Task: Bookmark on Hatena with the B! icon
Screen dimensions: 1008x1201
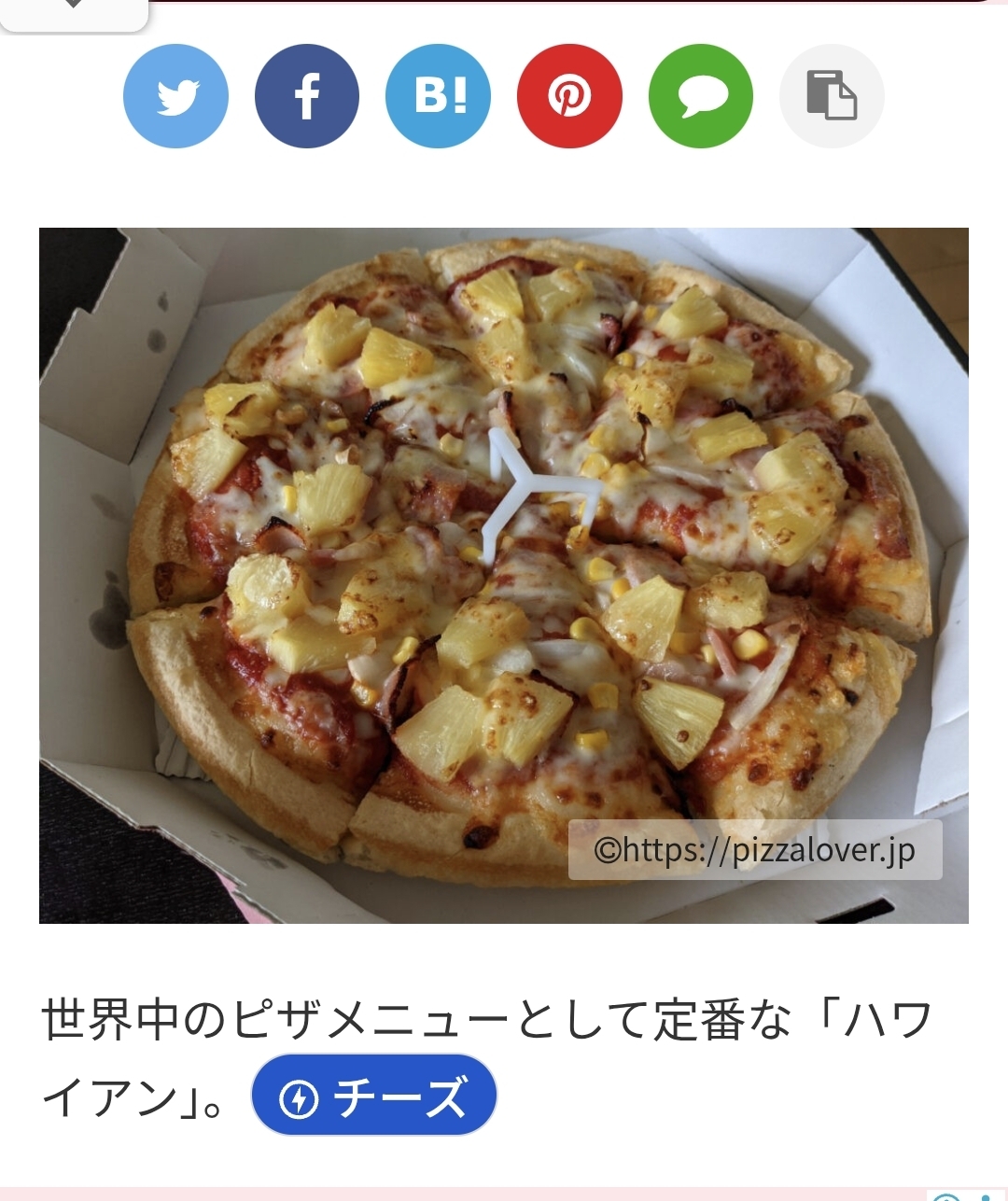Action: pyautogui.click(x=438, y=96)
